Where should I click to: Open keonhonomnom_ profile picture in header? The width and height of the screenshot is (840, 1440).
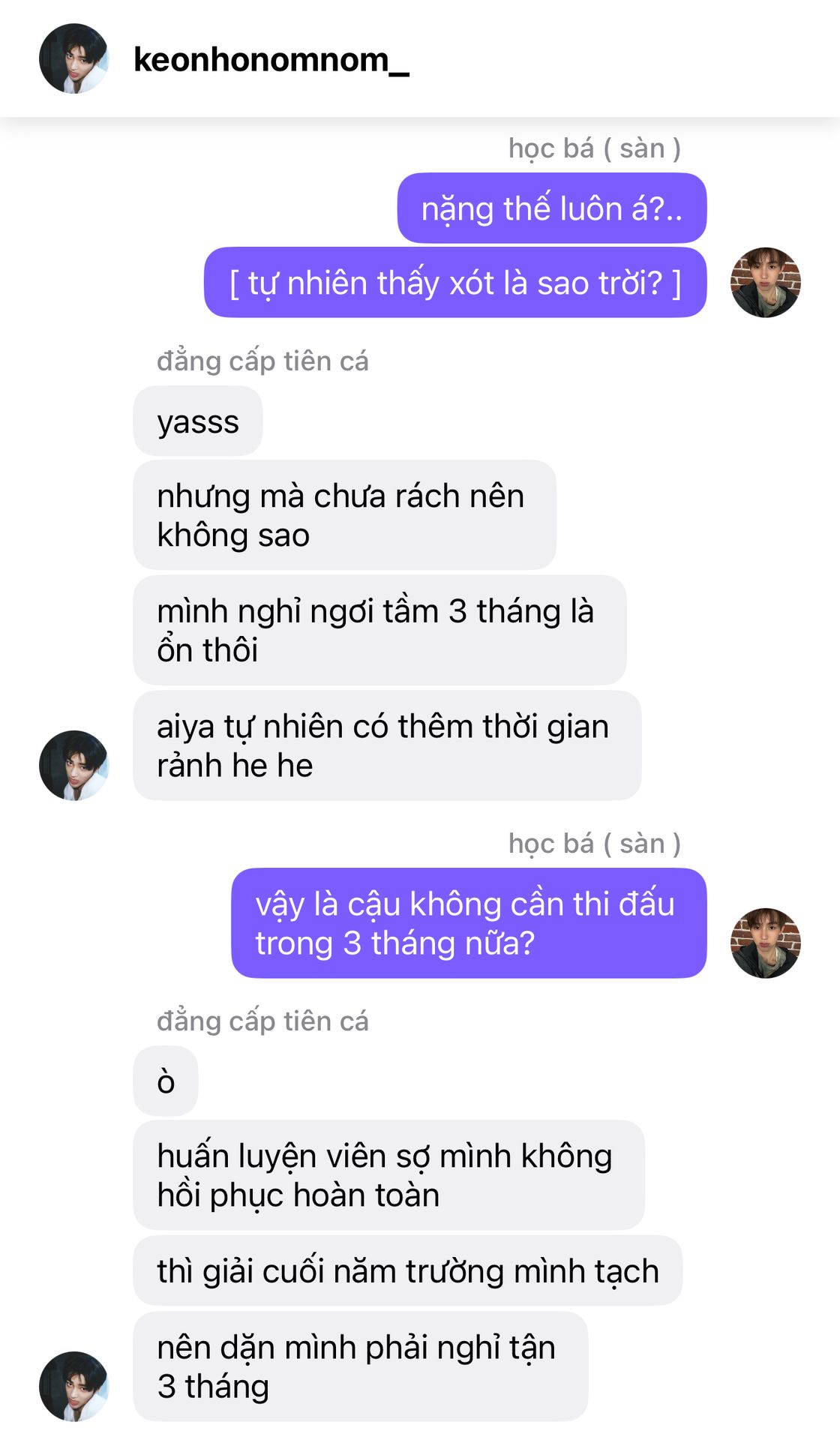[x=73, y=58]
